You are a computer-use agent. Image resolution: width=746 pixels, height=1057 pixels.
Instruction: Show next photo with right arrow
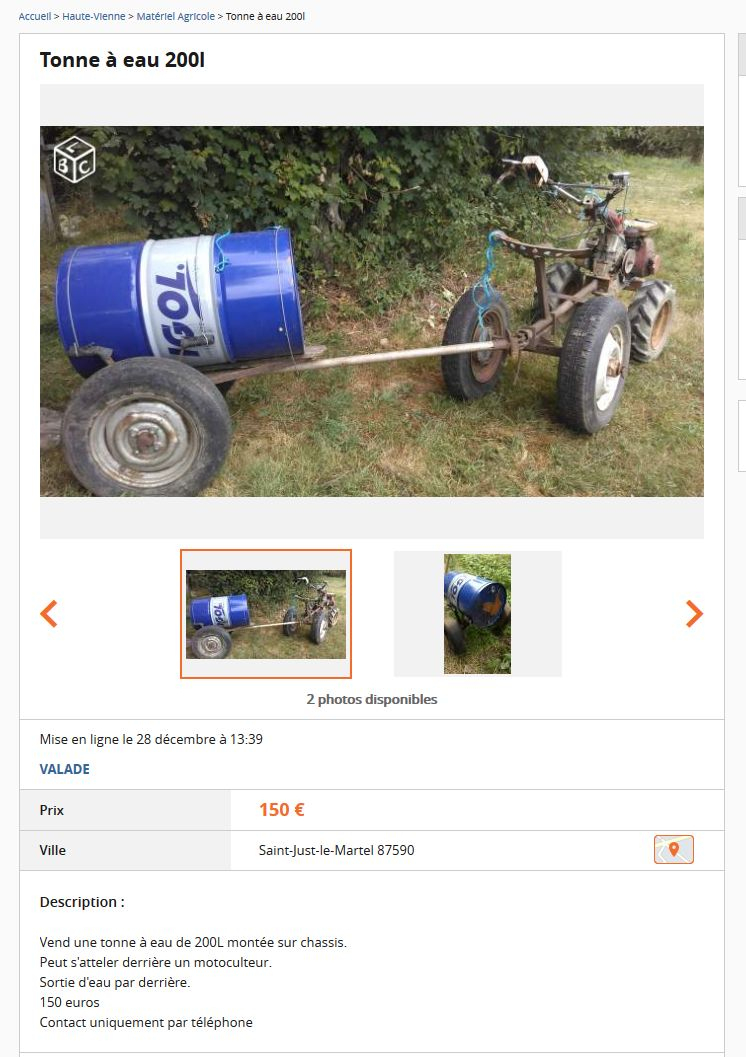point(693,613)
